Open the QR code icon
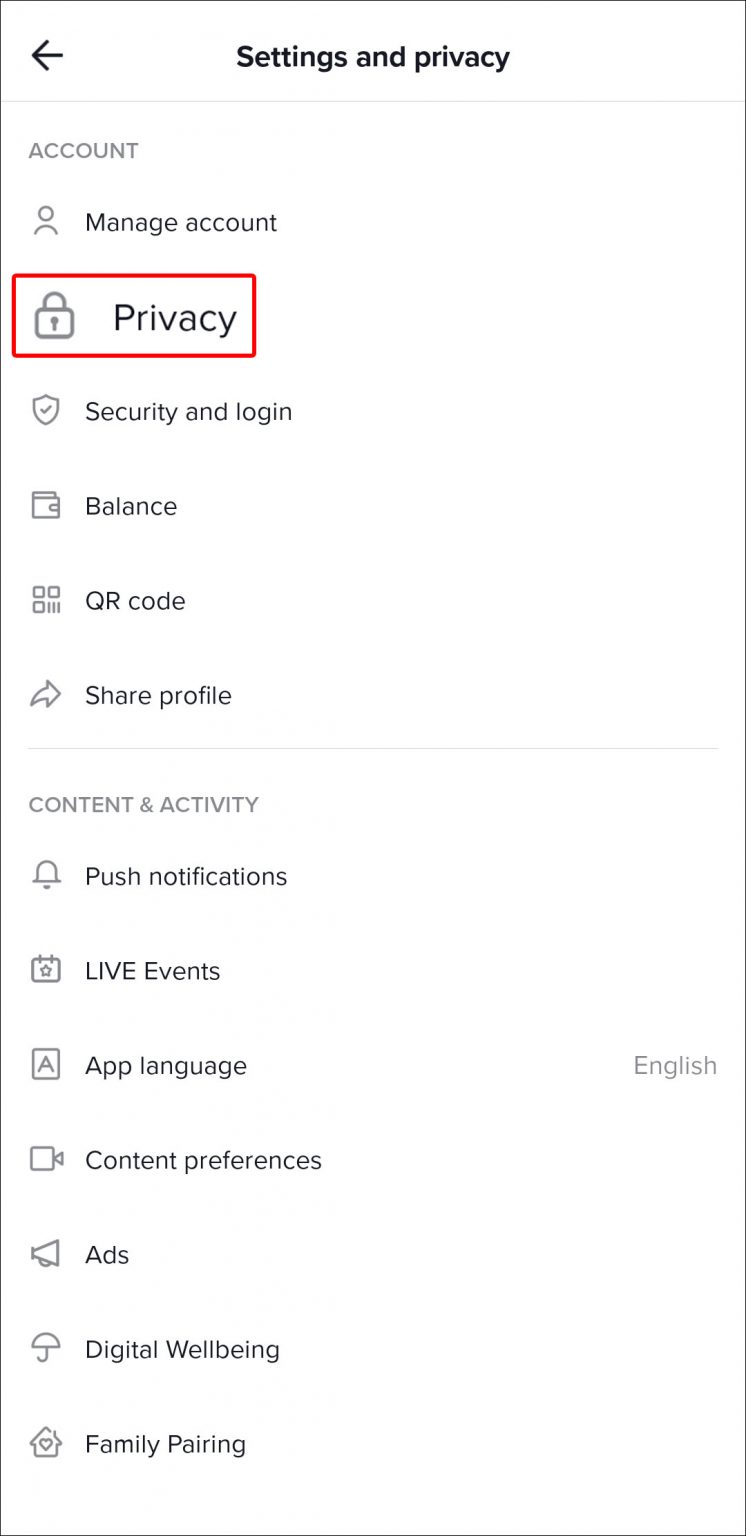 [x=45, y=600]
